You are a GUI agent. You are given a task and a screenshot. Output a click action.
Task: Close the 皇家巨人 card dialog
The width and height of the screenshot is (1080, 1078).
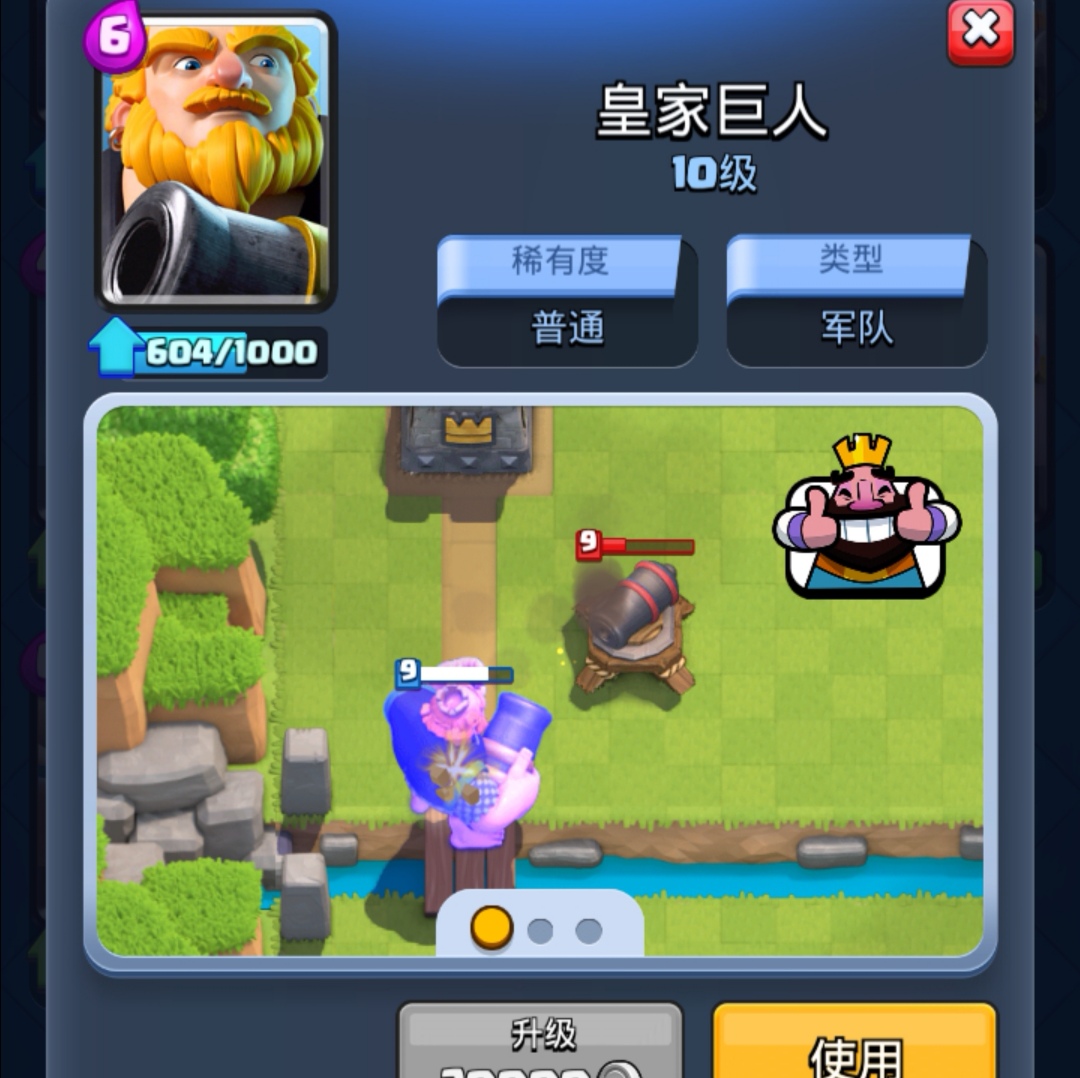click(x=980, y=32)
